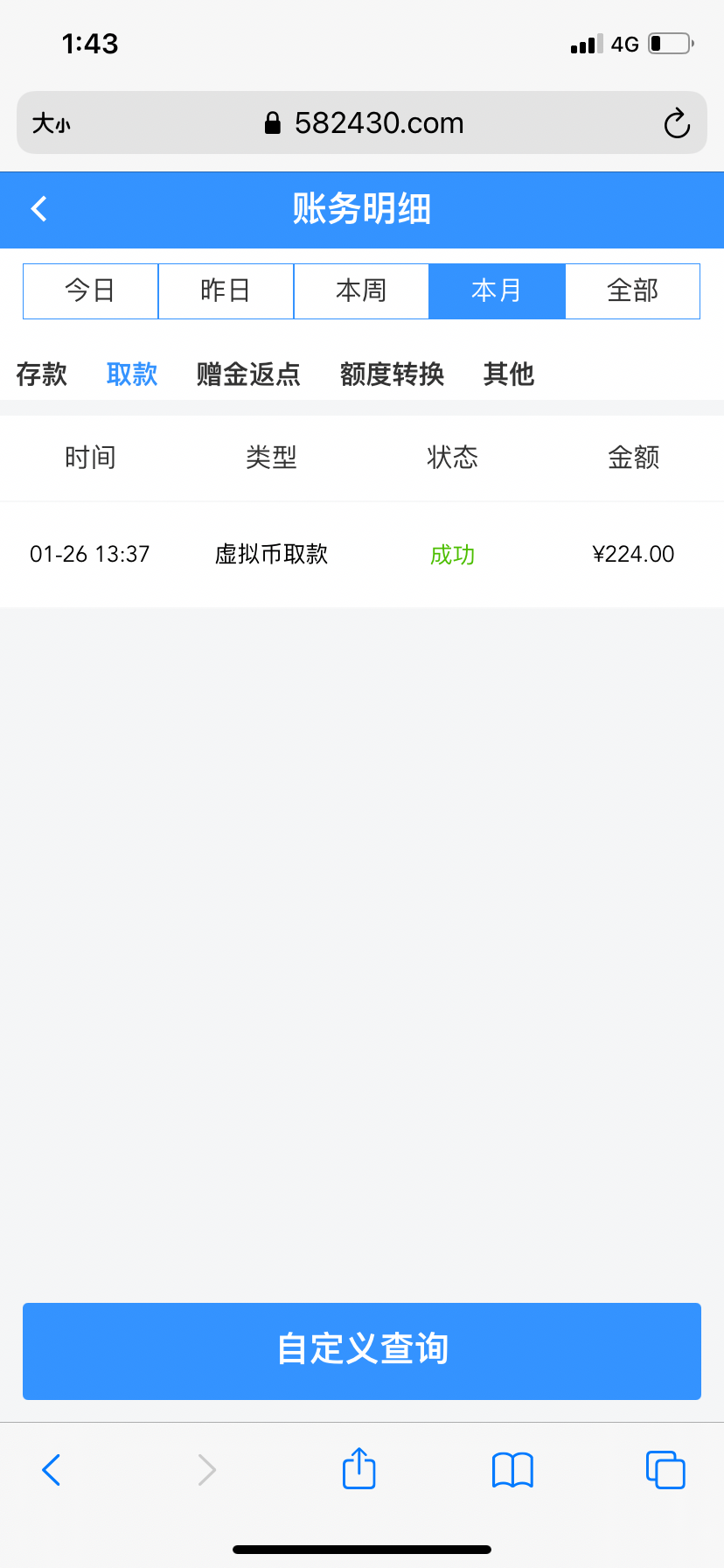Tap the 自定义查询 button
724x1568 pixels.
tap(362, 1350)
